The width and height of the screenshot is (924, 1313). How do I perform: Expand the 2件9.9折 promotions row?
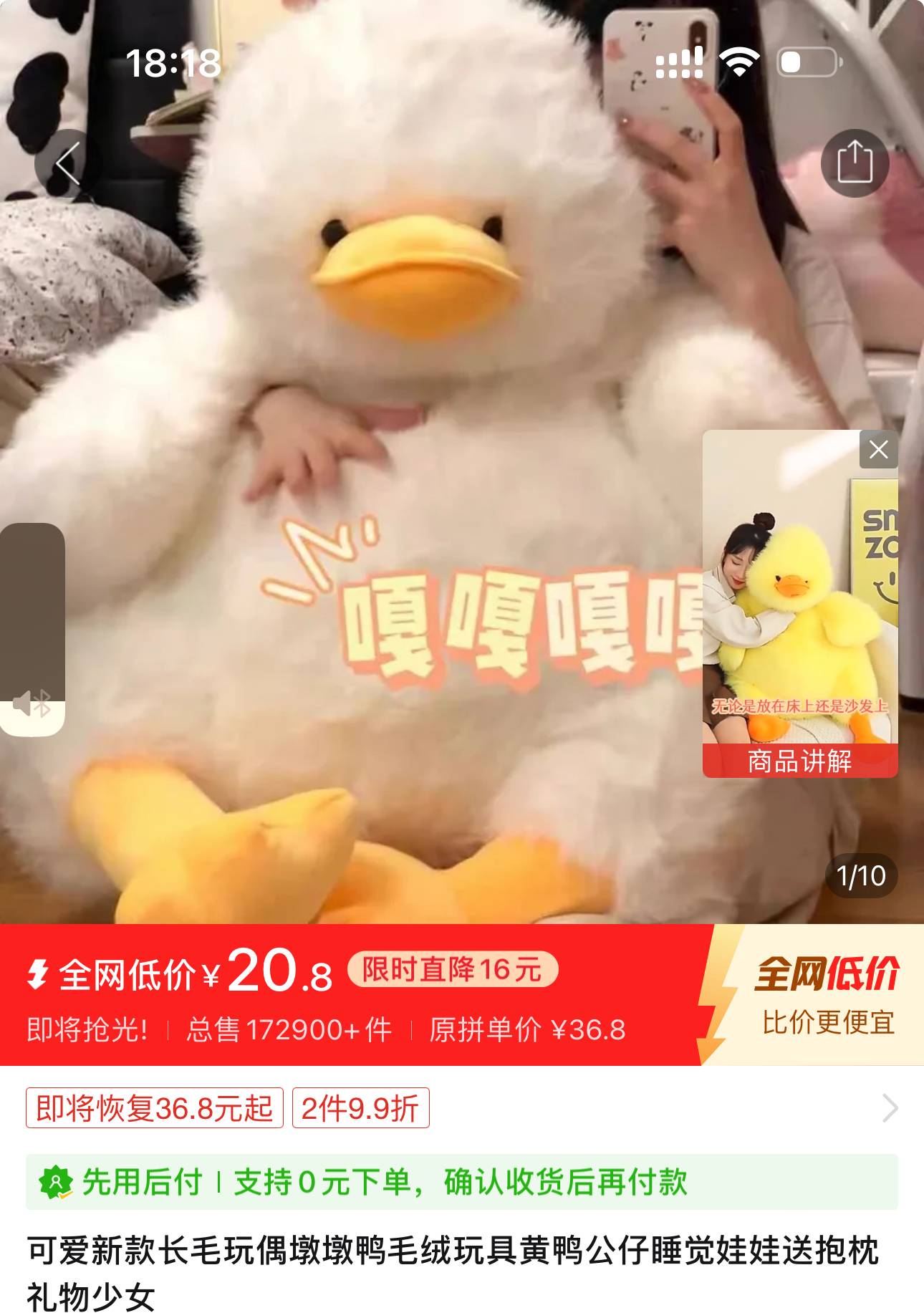(x=890, y=1108)
